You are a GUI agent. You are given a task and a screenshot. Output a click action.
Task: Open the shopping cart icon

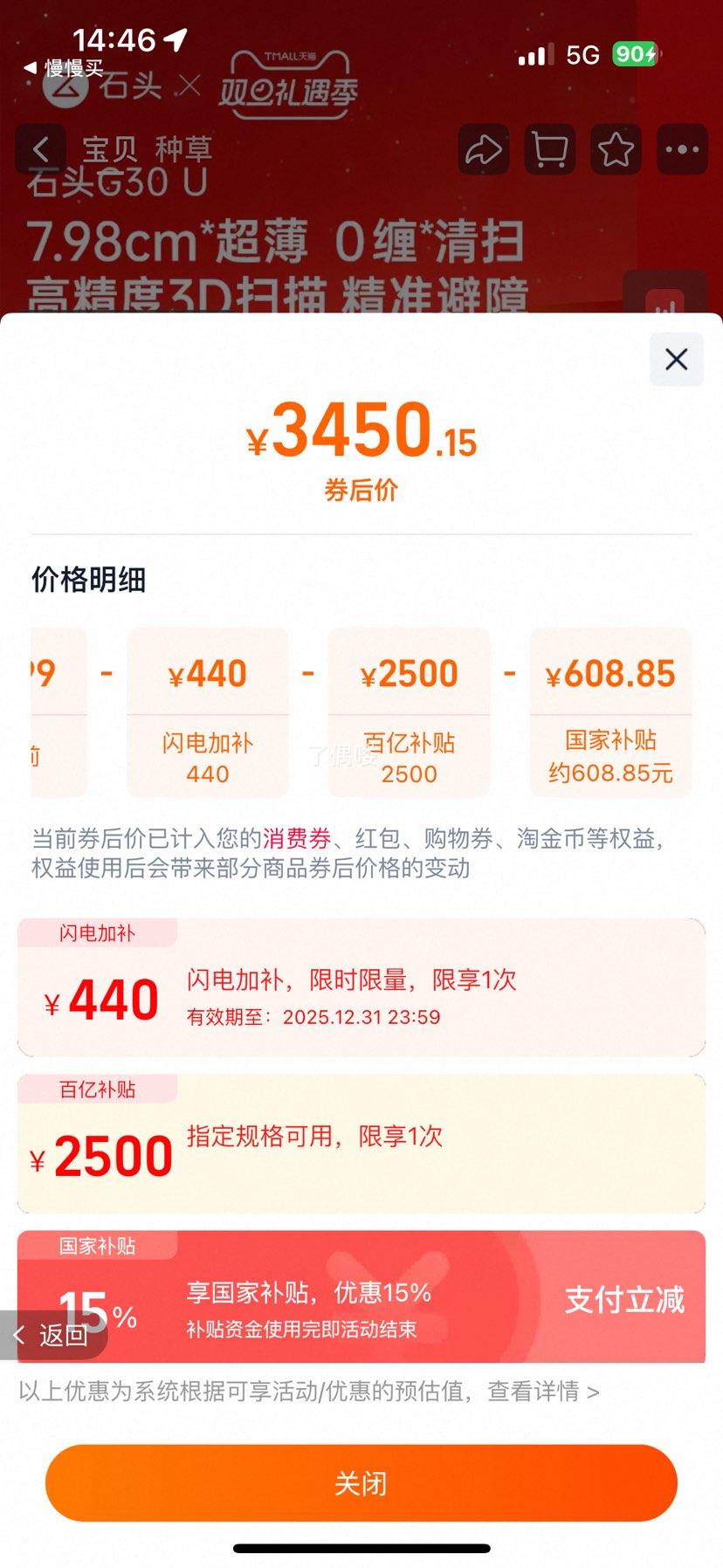549,149
